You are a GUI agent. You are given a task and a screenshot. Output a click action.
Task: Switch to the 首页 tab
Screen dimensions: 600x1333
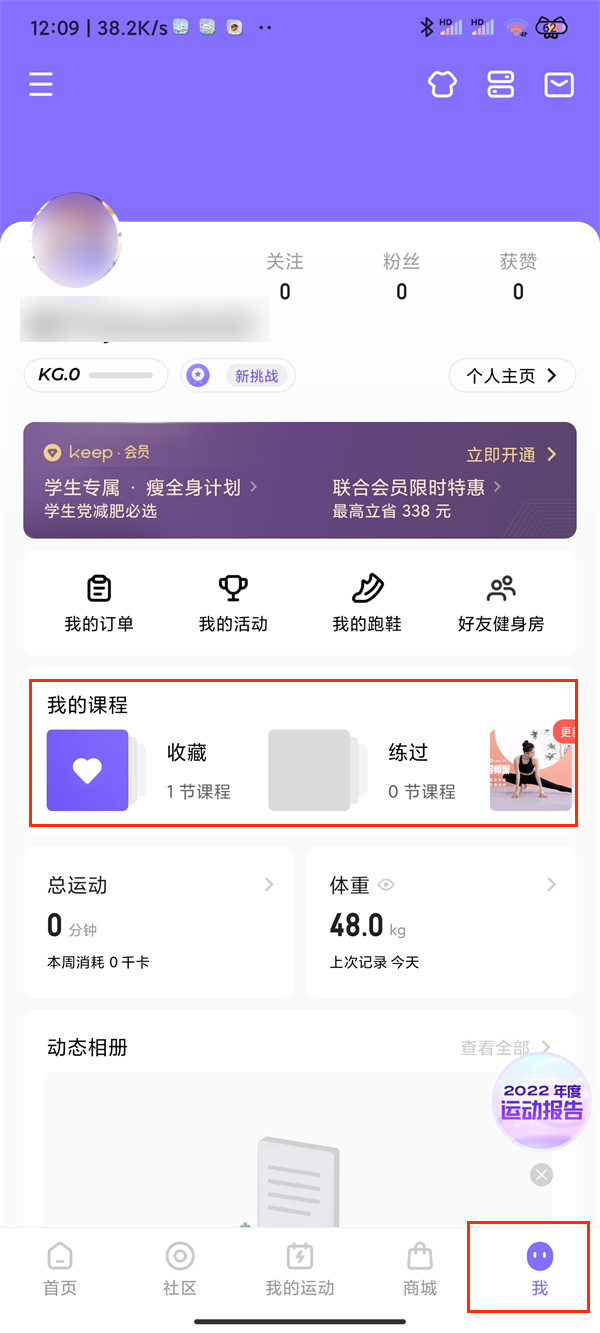[60, 1268]
